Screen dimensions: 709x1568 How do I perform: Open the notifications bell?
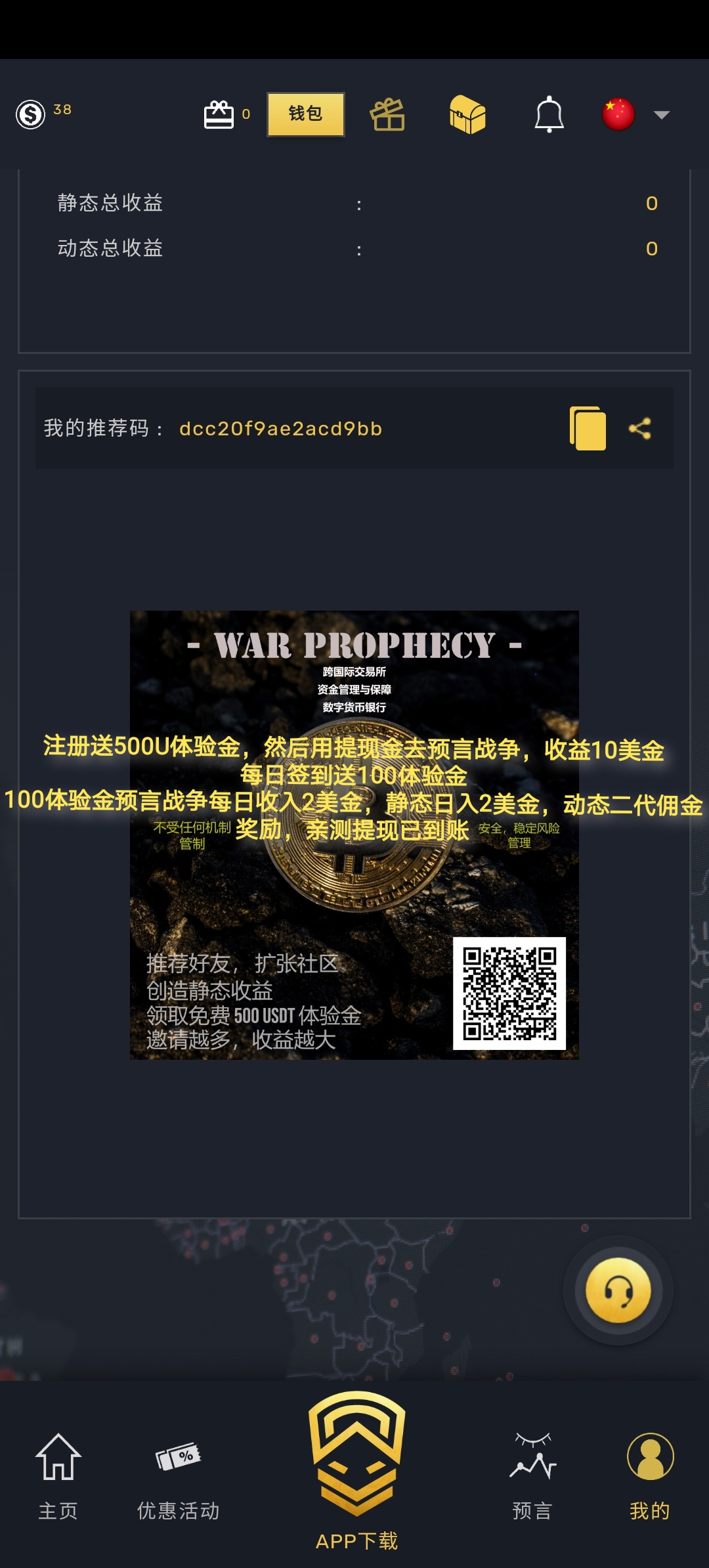549,115
